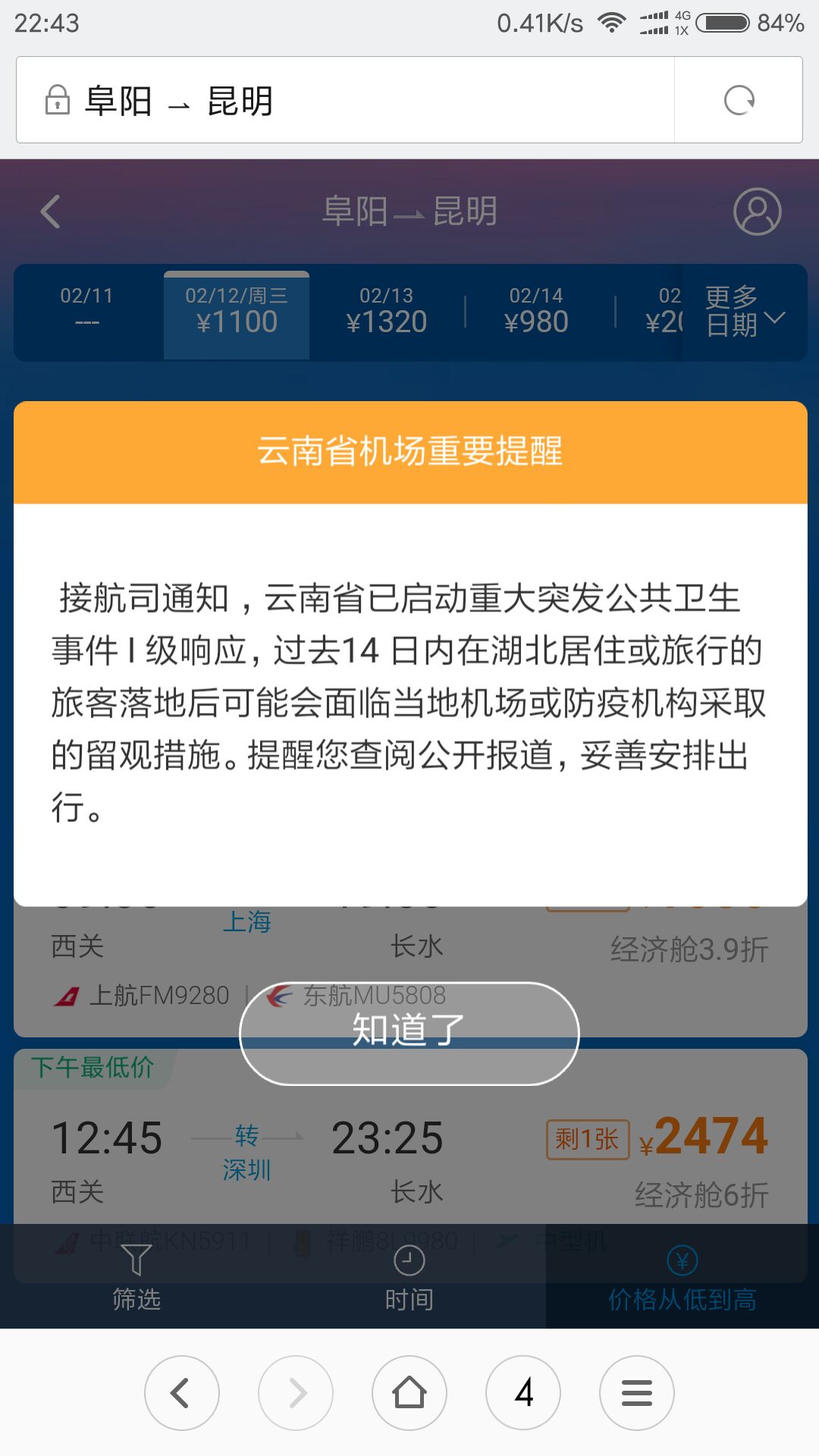Viewport: 819px width, 1456px height.
Task: Open the browser home page
Action: [409, 1393]
